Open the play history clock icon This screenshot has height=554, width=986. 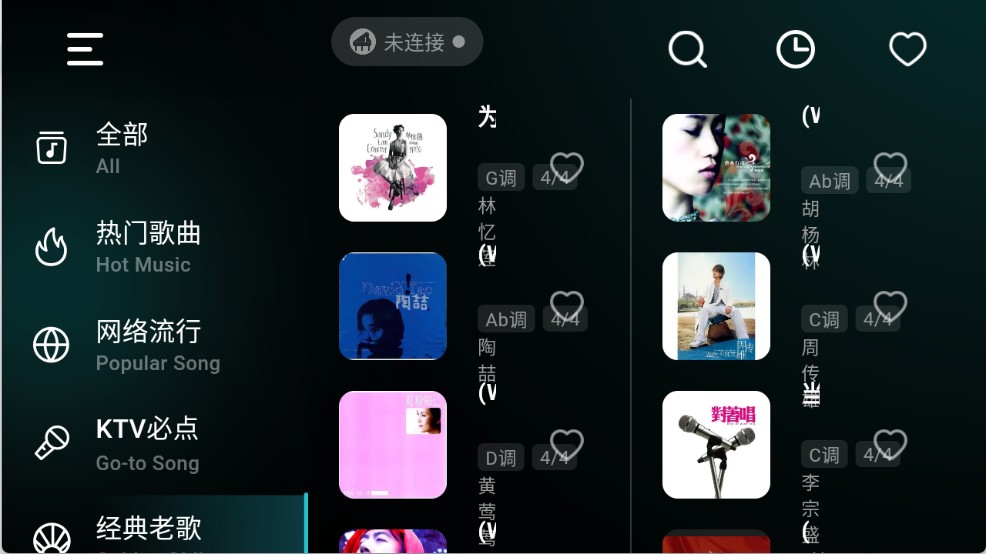(796, 49)
